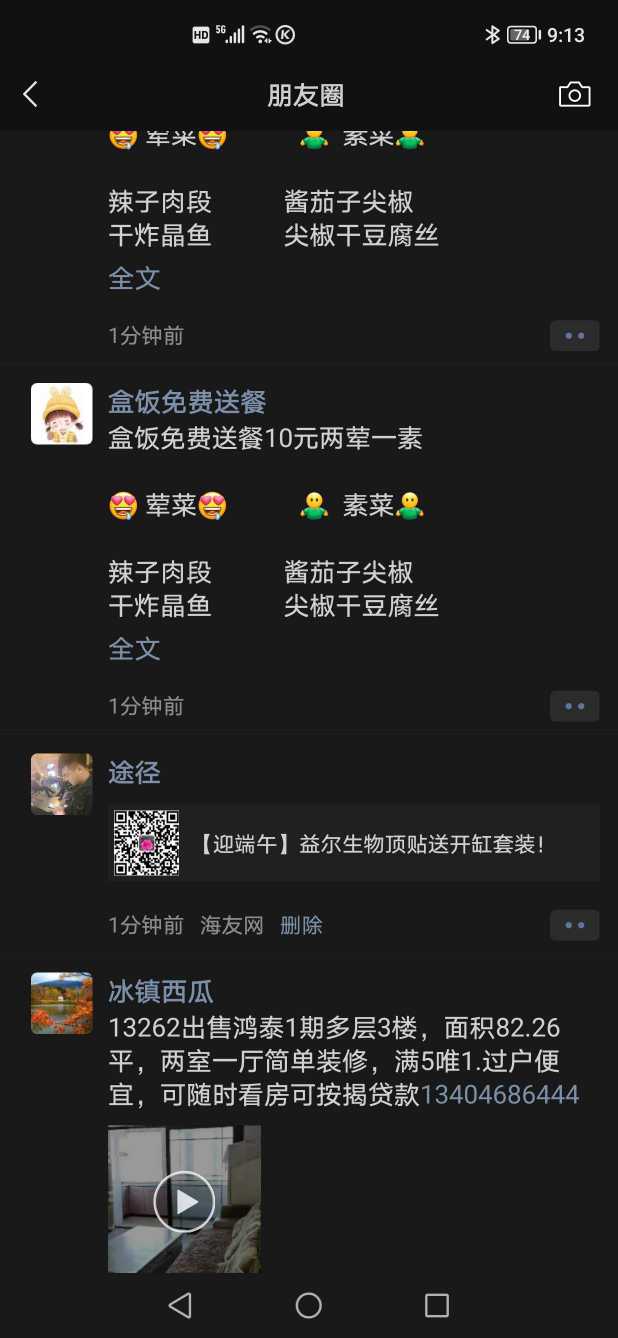The image size is (618, 1338).
Task: Open the camera to post a moment
Action: click(x=574, y=95)
